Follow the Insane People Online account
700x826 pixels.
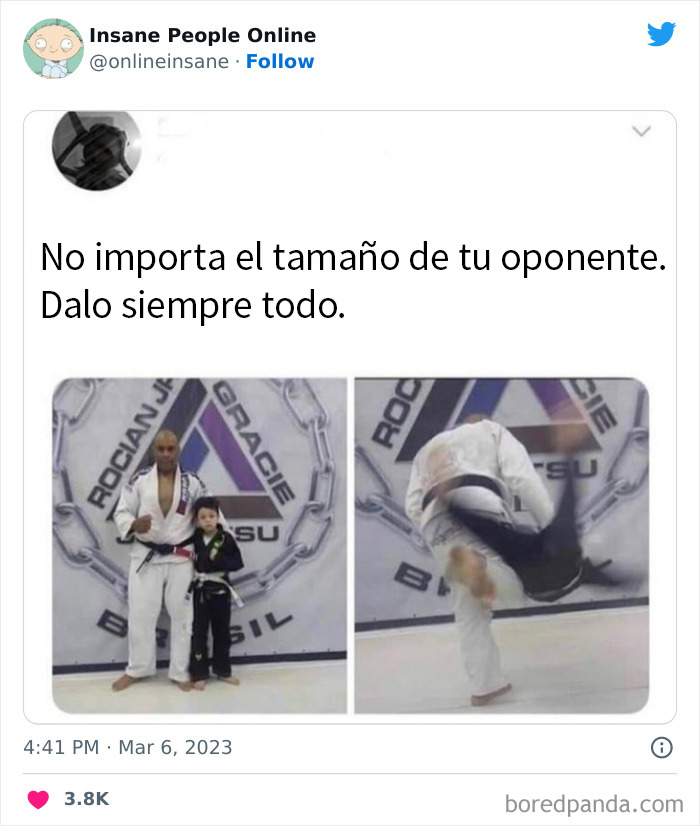280,61
